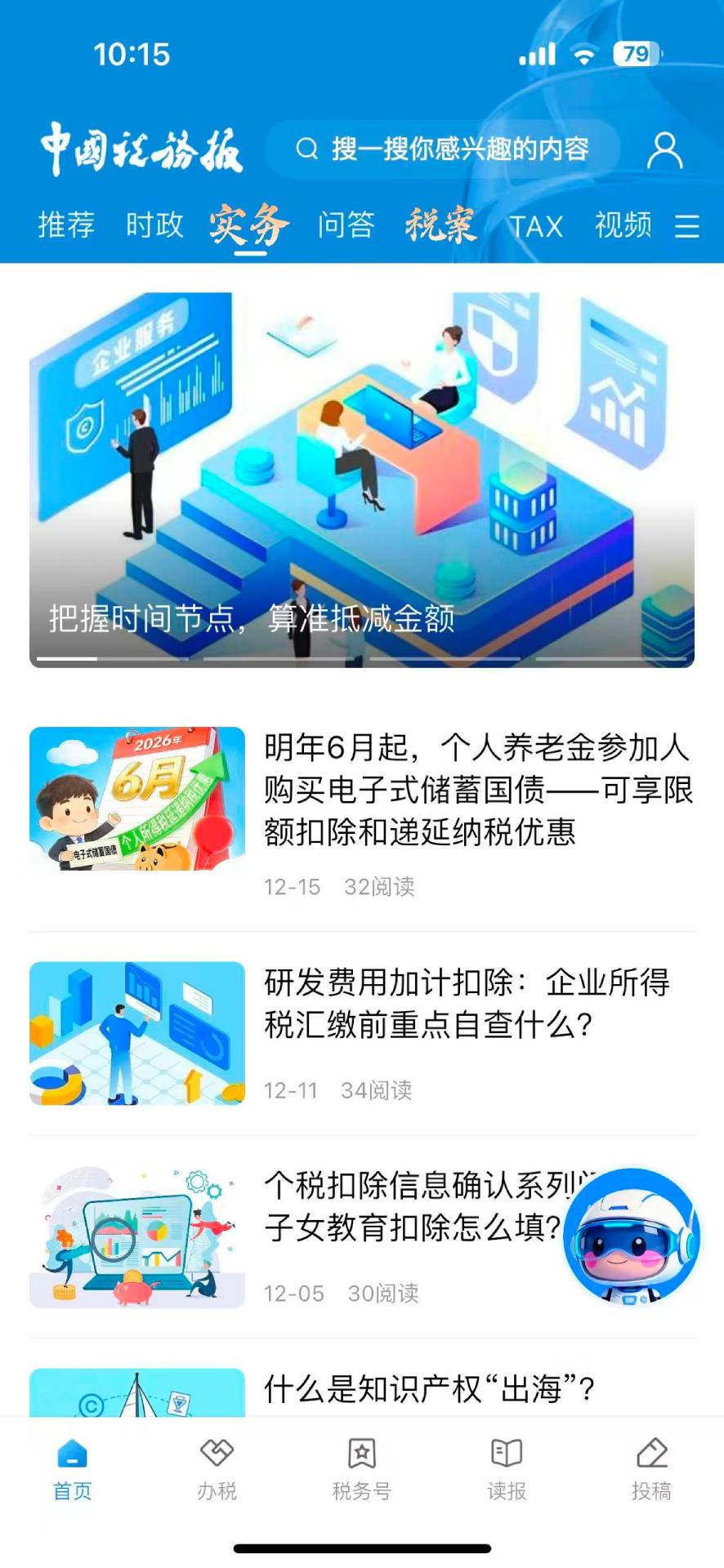724x1568 pixels.
Task: Open the user profile icon
Action: point(664,149)
